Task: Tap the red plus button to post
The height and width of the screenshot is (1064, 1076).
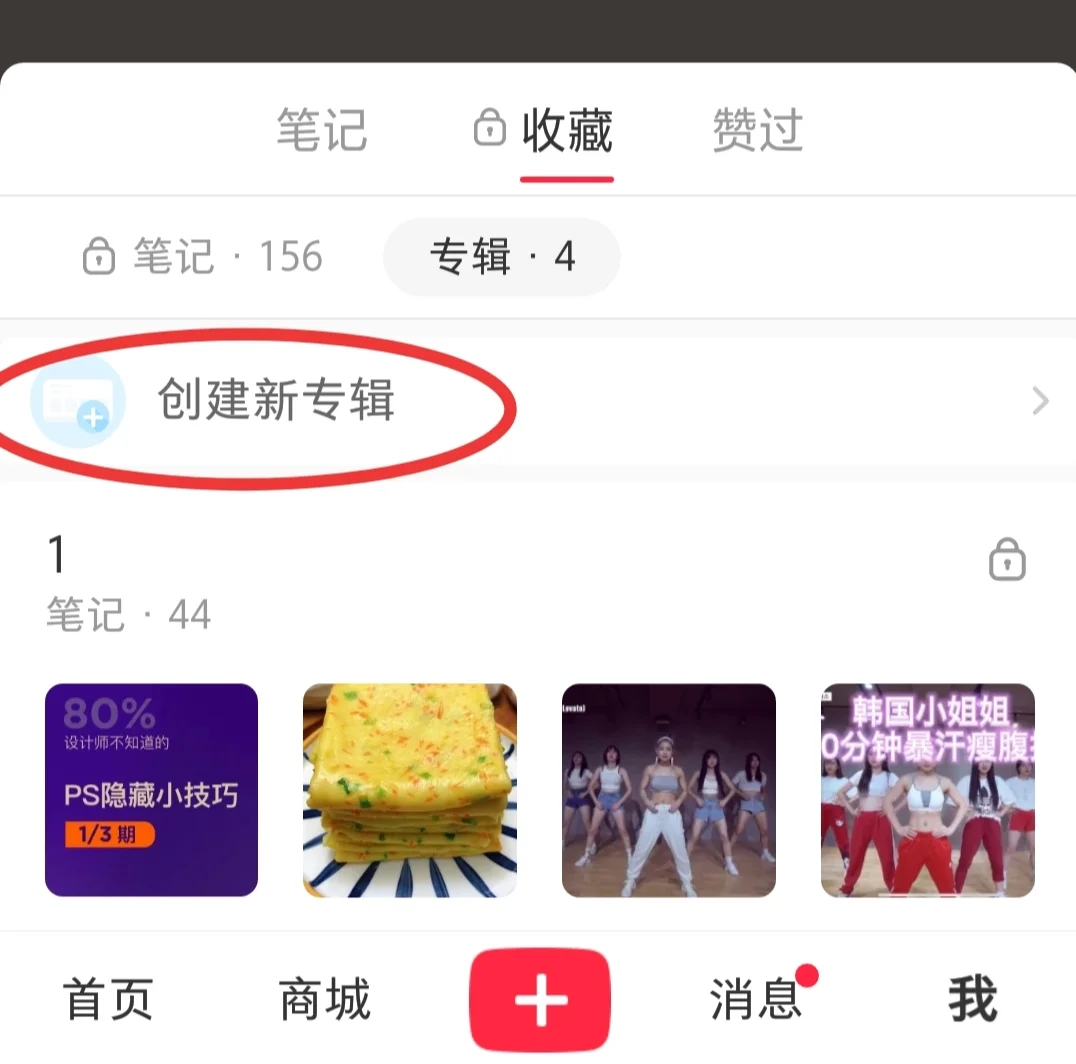Action: tap(540, 999)
